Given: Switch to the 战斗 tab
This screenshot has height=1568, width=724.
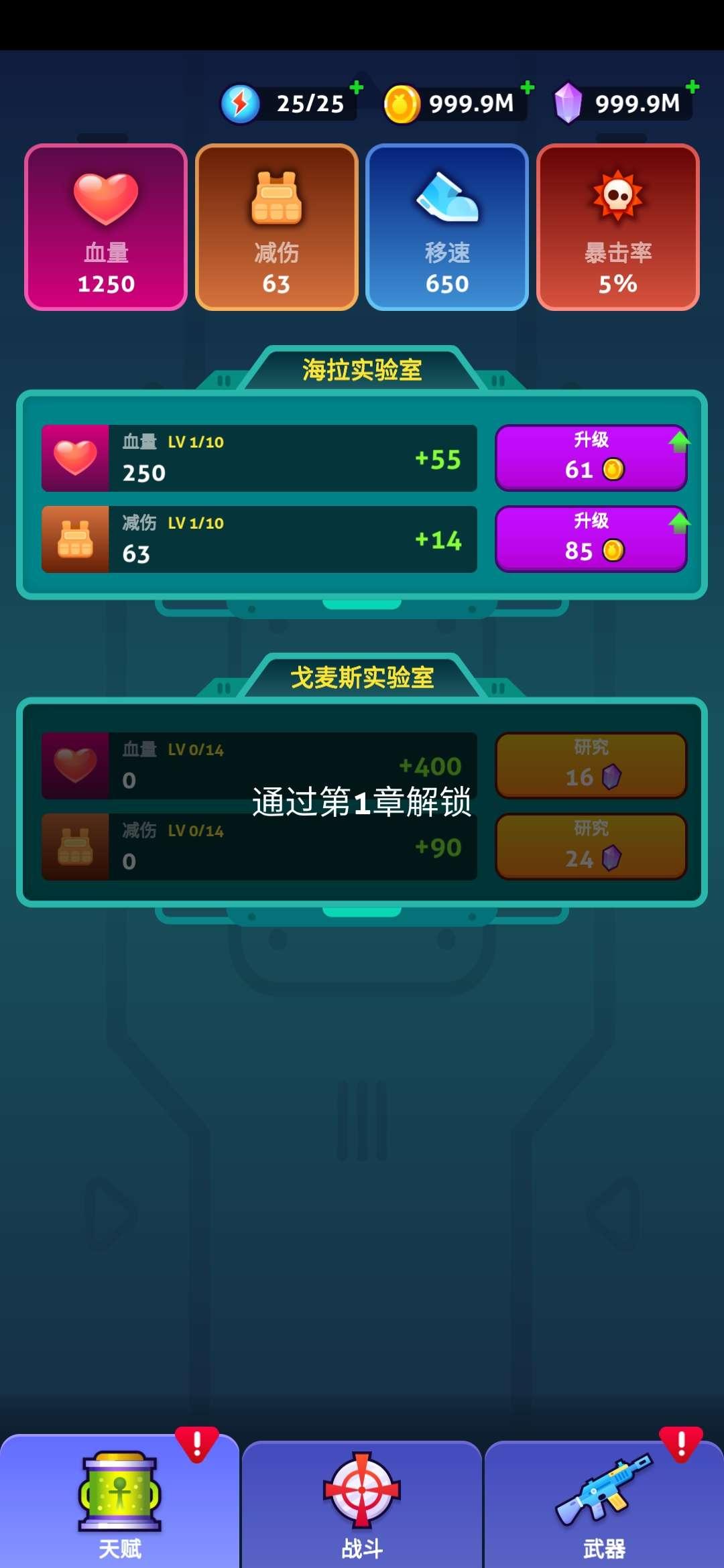Looking at the screenshot, I should pos(362,1504).
